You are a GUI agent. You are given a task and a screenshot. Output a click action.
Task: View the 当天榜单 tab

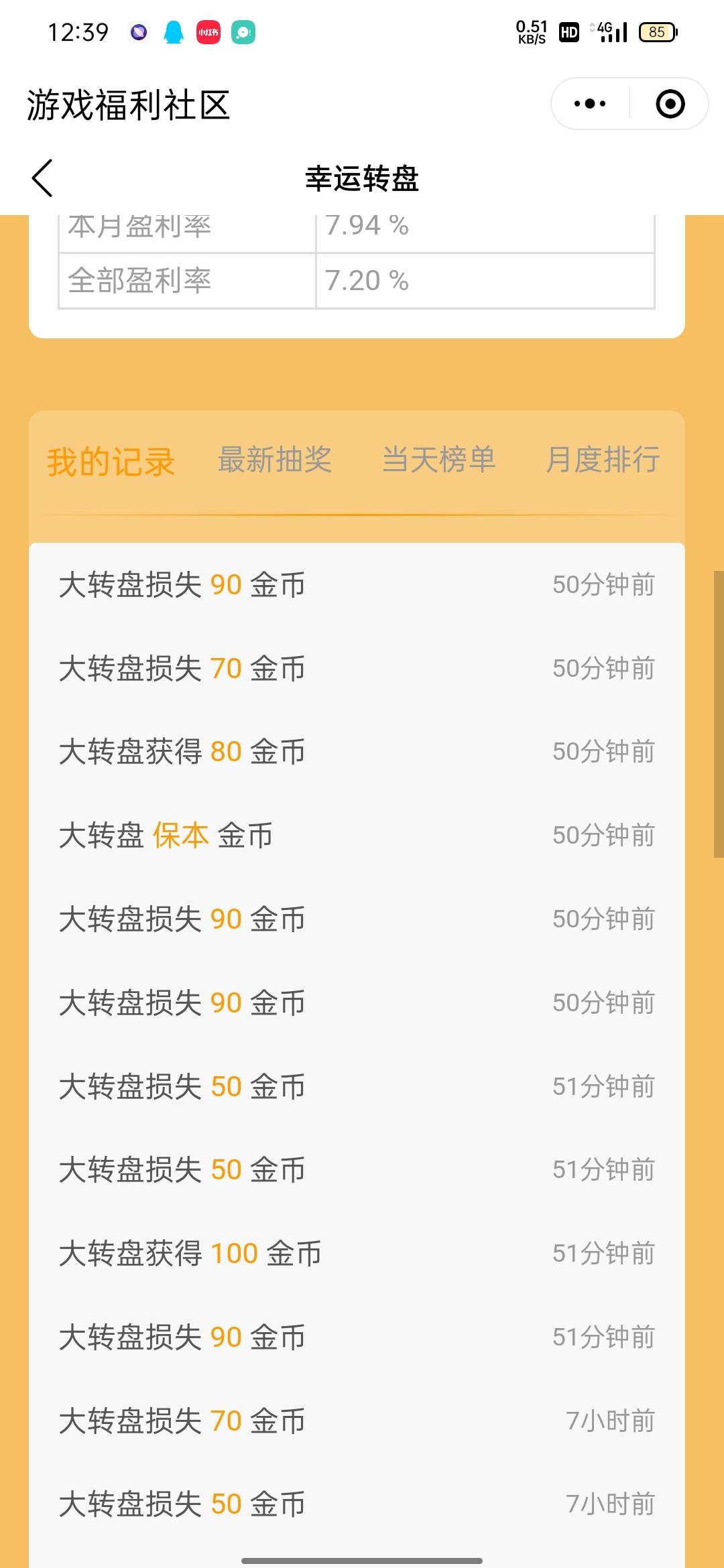click(x=439, y=460)
